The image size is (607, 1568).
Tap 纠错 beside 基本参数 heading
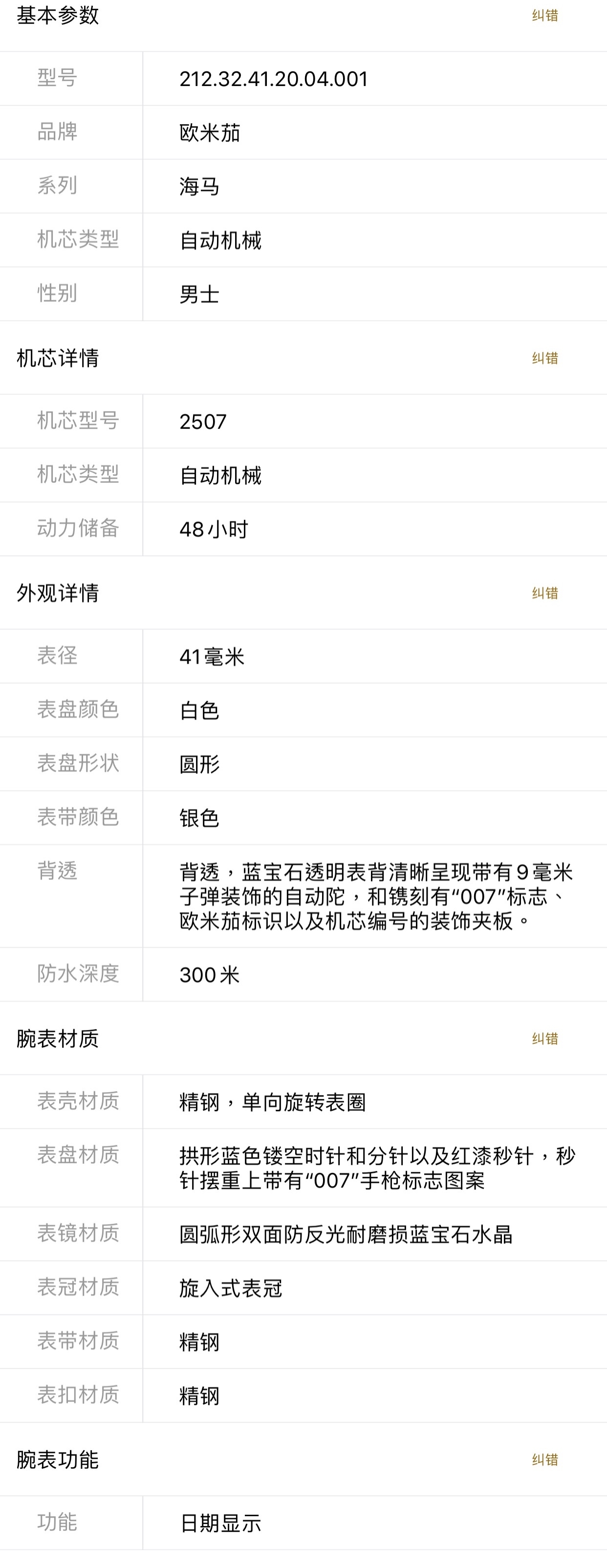click(x=544, y=15)
